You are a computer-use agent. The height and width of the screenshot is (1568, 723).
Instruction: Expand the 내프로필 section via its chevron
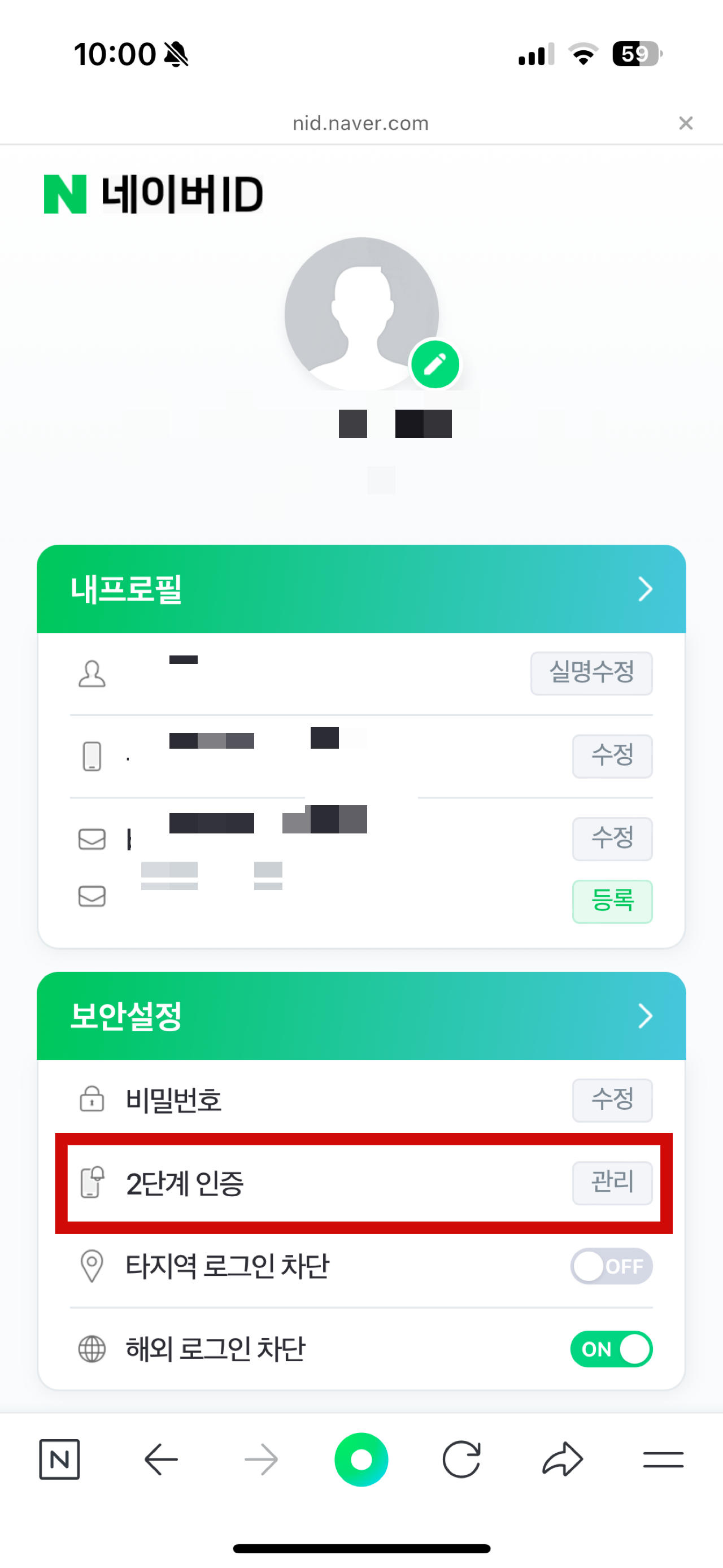645,589
